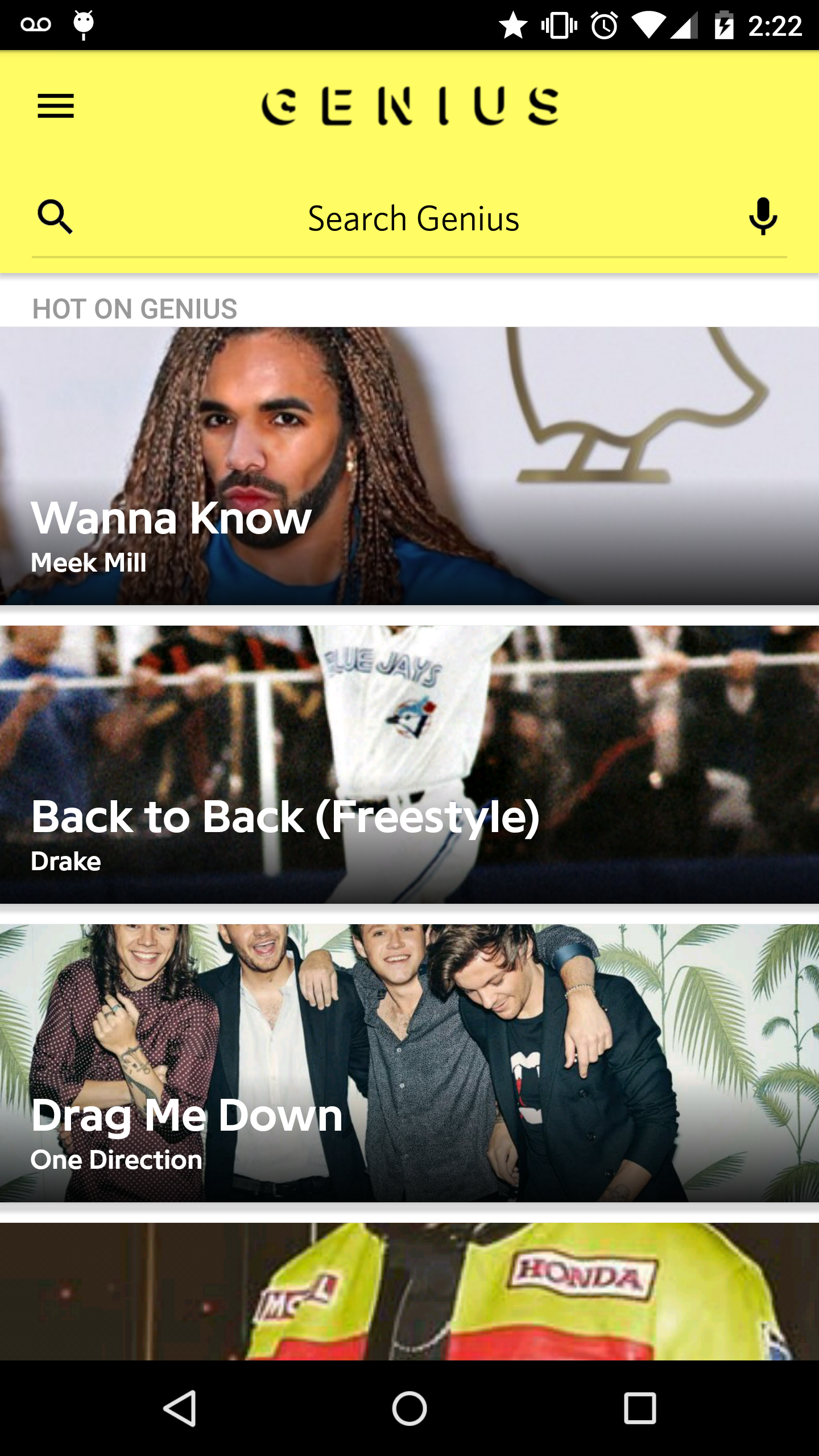
Task: Open the hamburger drawer menu
Action: tap(56, 106)
